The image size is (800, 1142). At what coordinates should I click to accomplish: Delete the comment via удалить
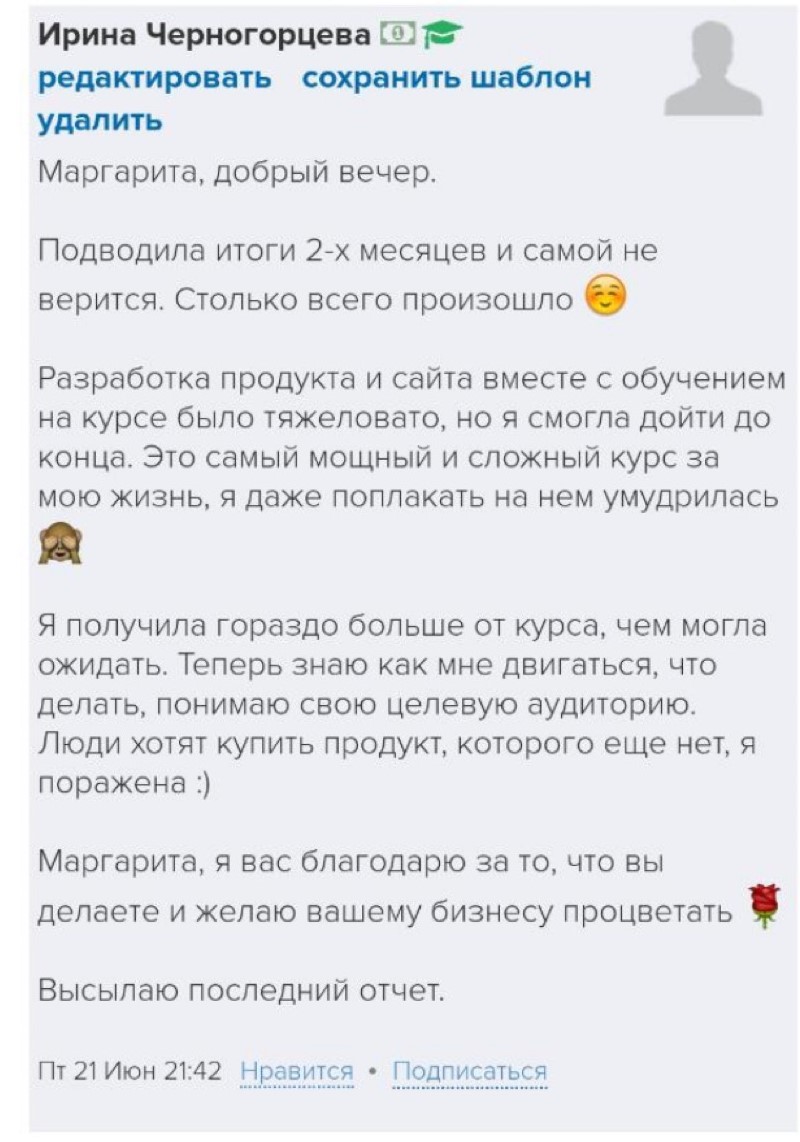coord(99,121)
